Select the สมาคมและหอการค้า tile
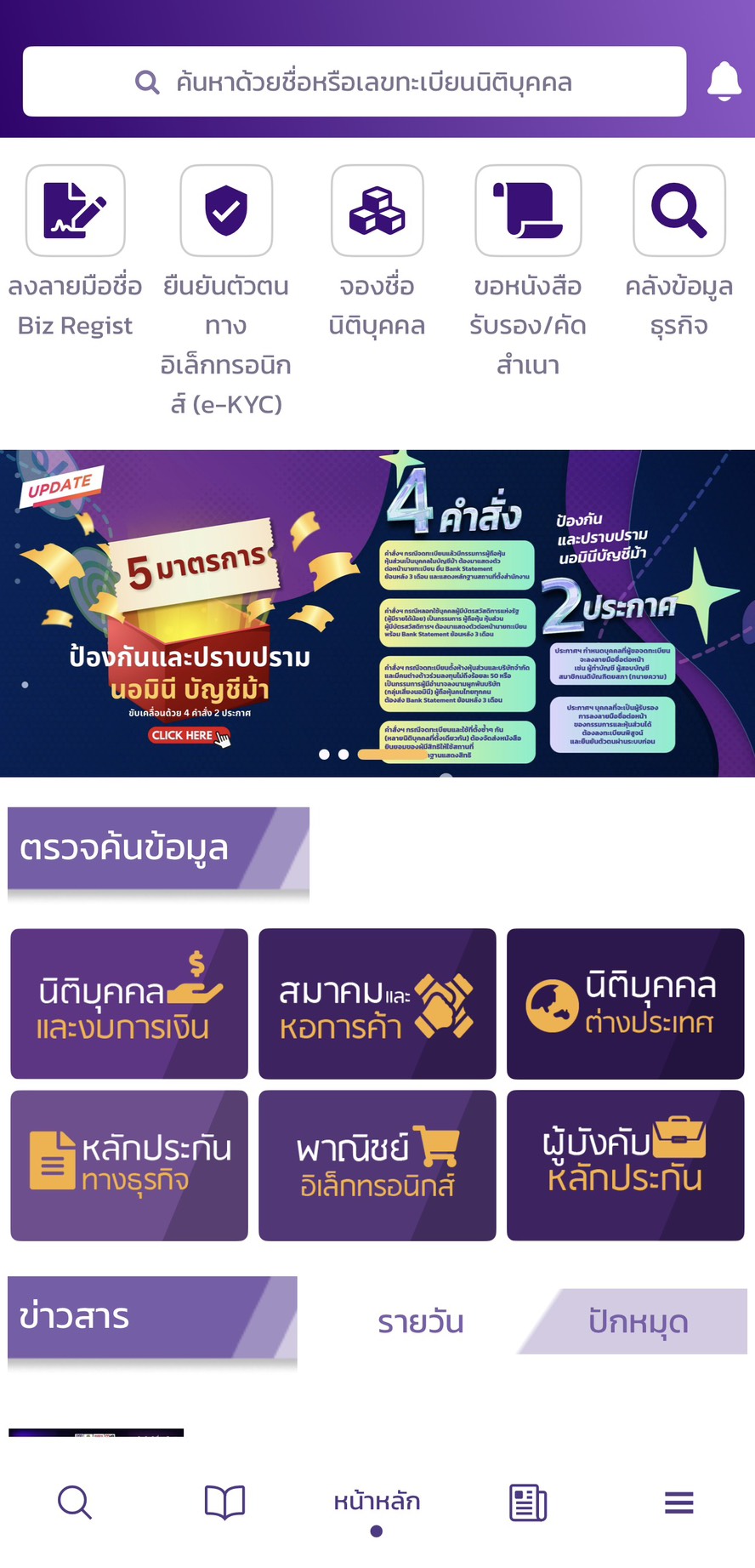The height and width of the screenshot is (1568, 755). click(x=377, y=1003)
